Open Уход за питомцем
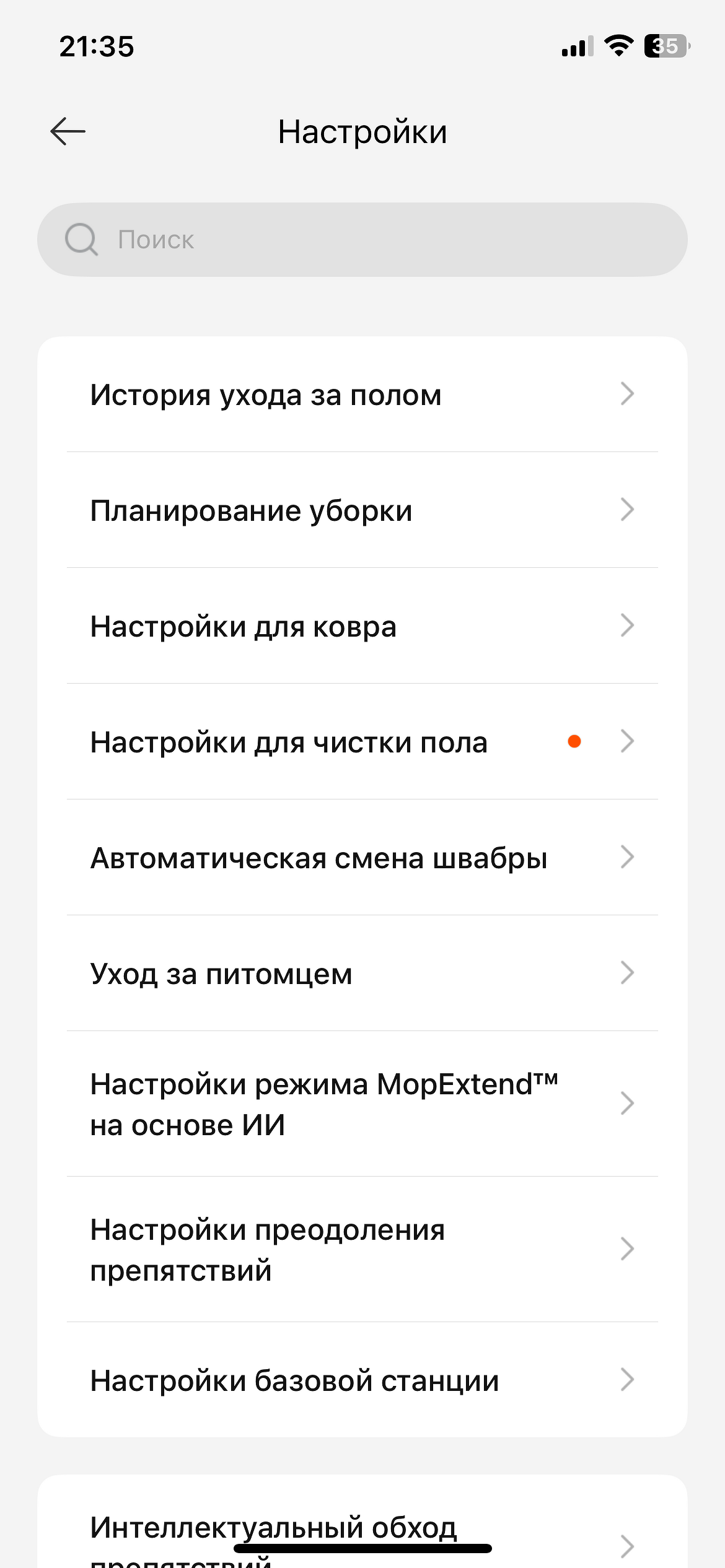 pos(362,973)
